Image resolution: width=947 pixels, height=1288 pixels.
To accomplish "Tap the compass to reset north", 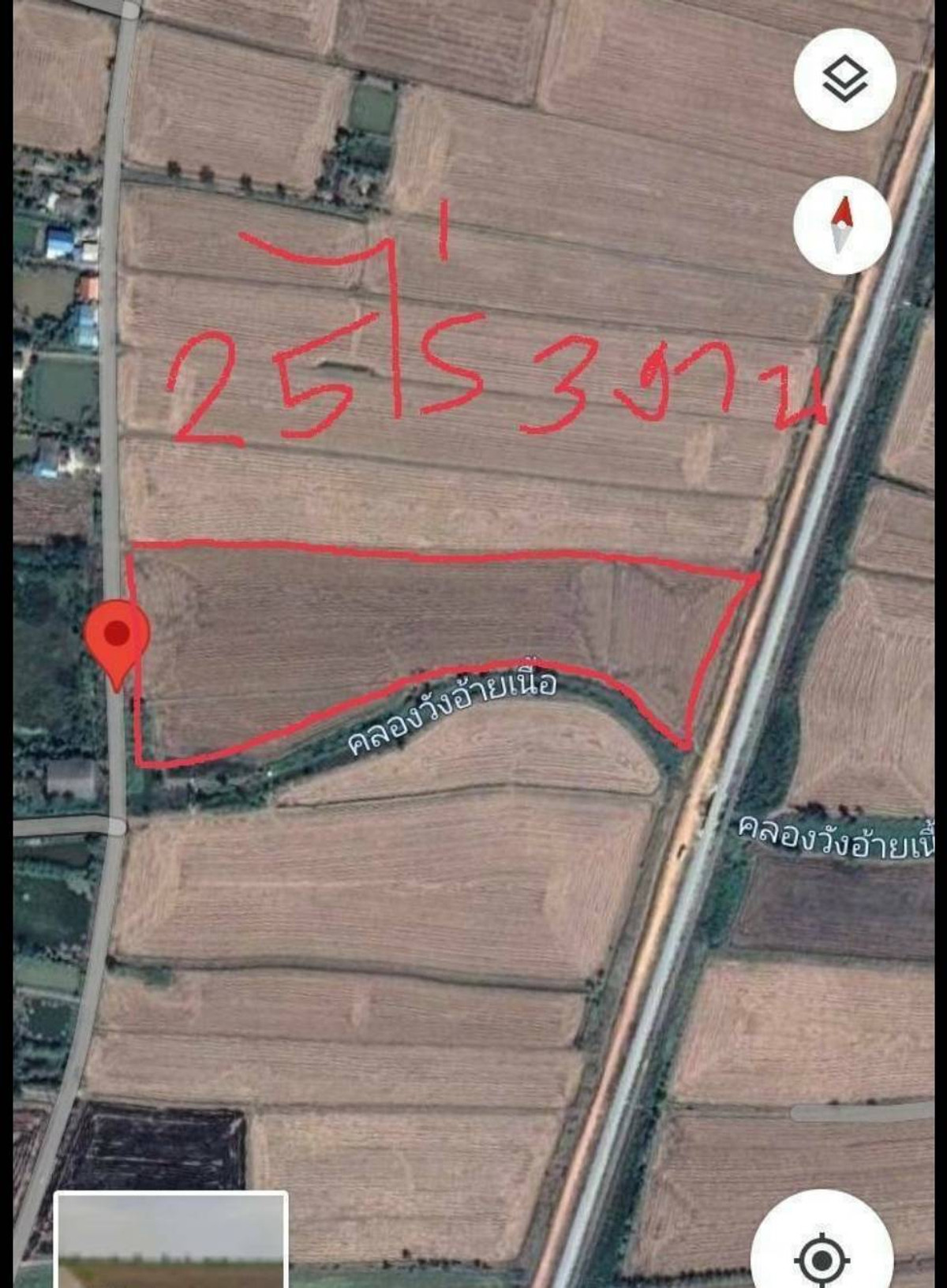I will [842, 225].
